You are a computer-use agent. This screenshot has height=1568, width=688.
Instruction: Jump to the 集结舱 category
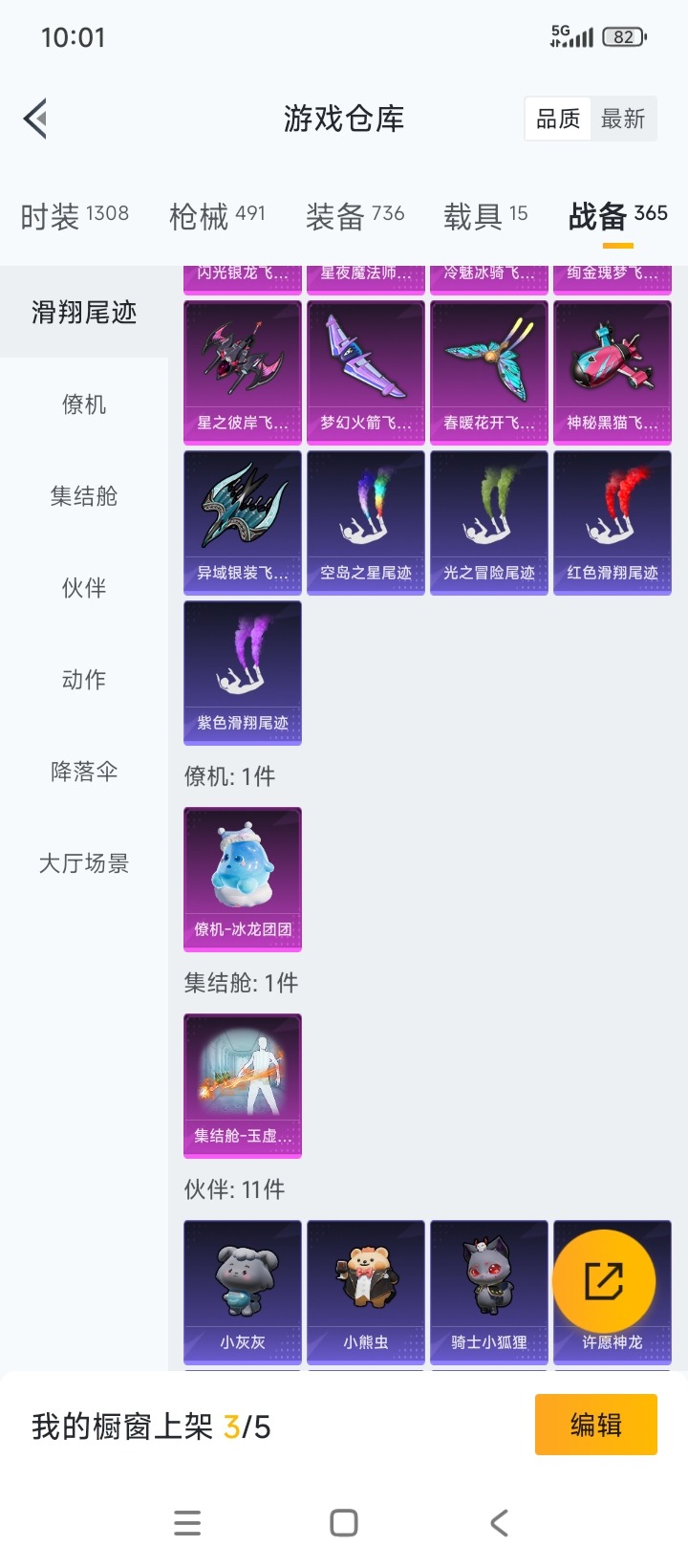pyautogui.click(x=84, y=496)
